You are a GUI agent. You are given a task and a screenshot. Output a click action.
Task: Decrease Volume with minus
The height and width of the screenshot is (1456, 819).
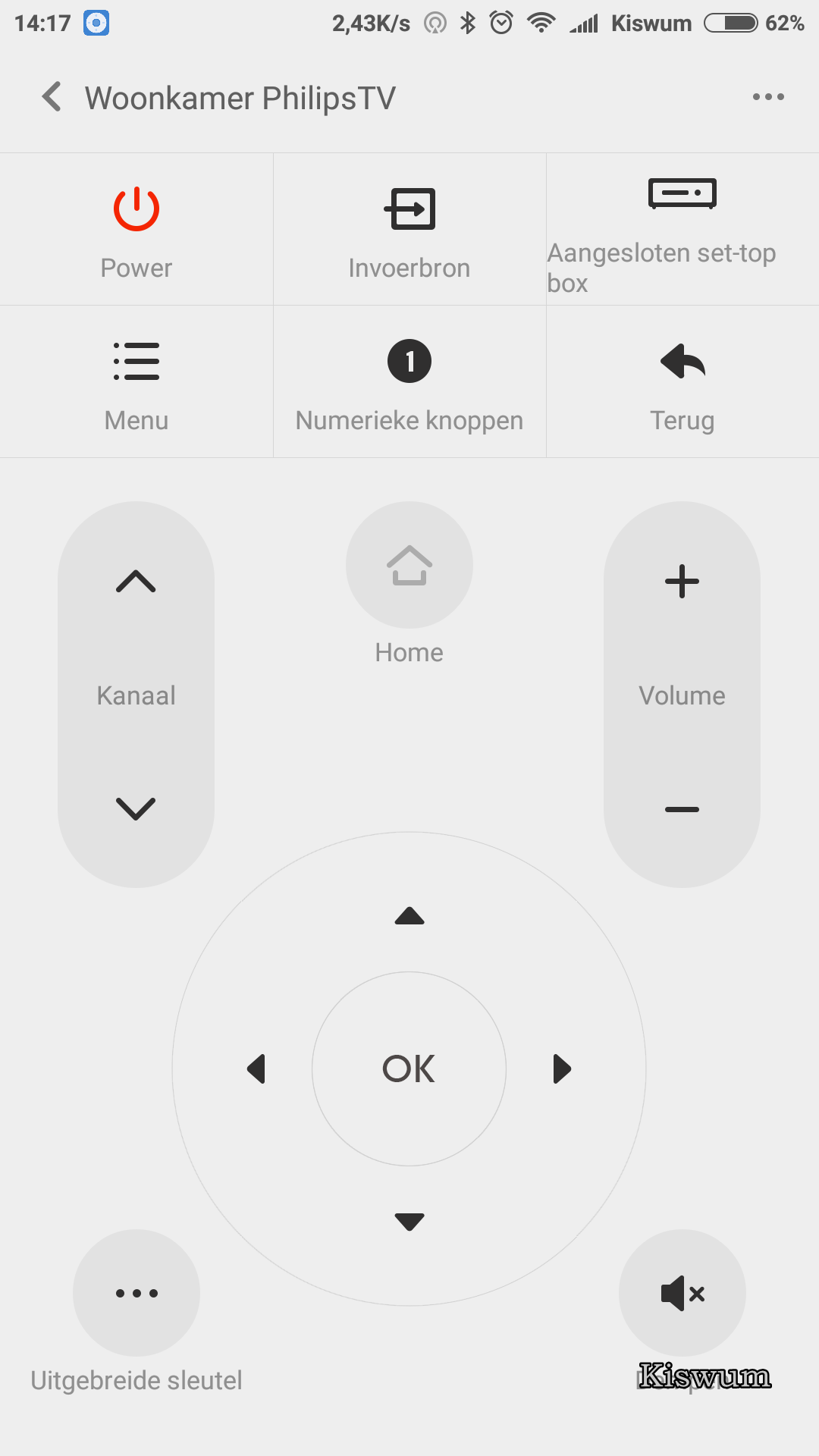(x=682, y=809)
